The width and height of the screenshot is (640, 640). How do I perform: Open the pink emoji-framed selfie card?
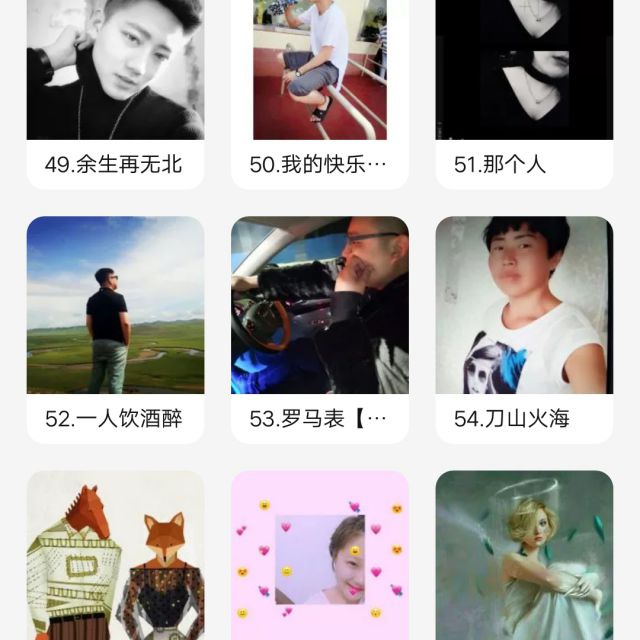point(320,560)
